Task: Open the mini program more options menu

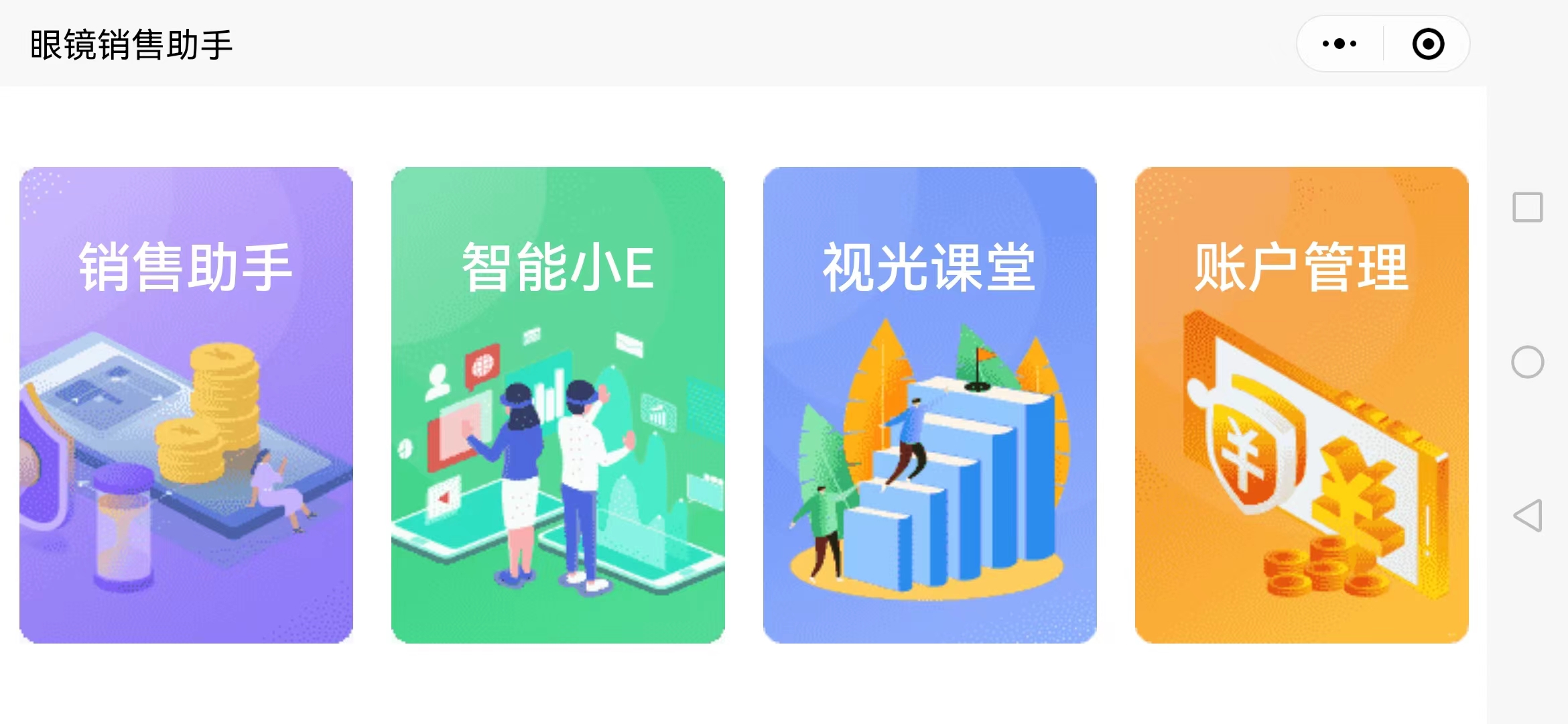Action: click(1340, 44)
